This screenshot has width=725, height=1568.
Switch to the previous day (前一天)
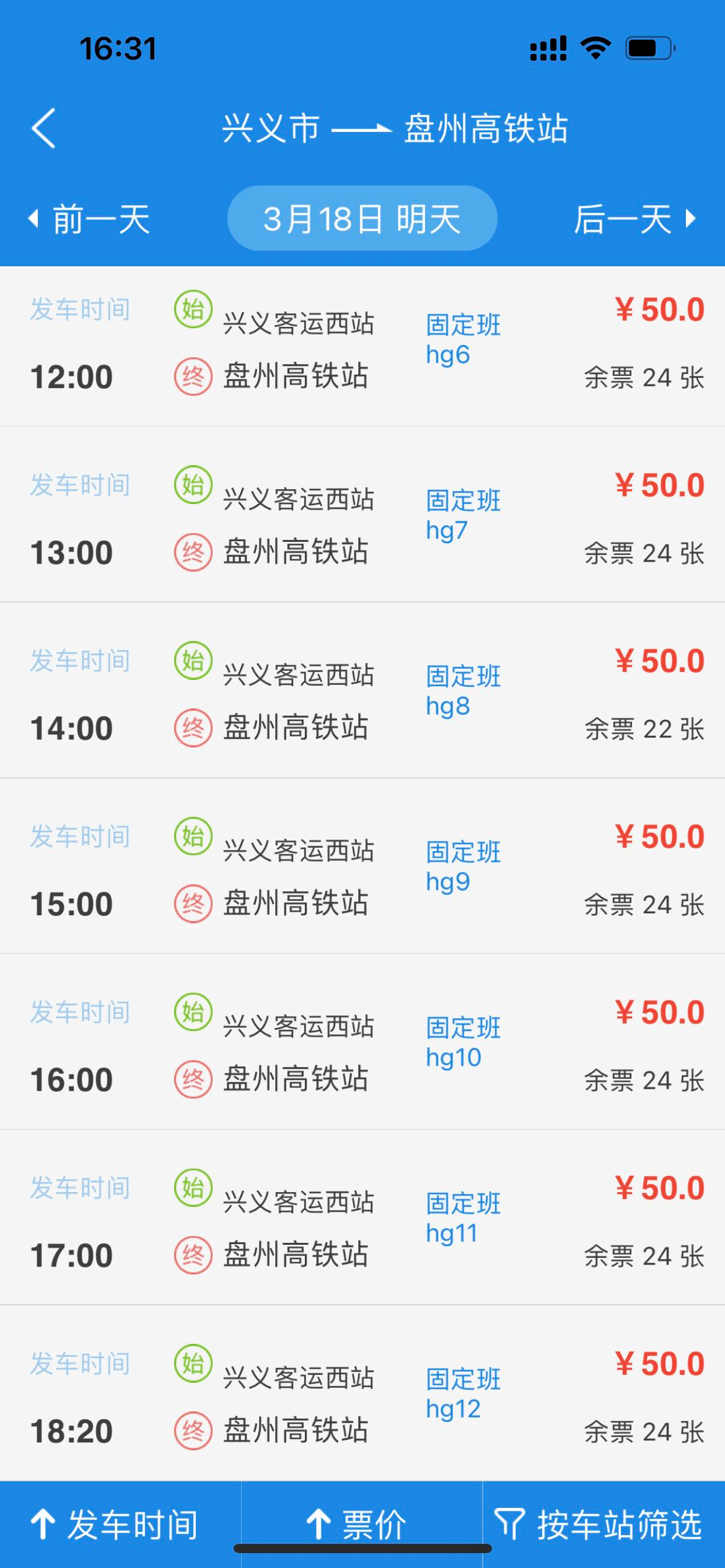90,219
